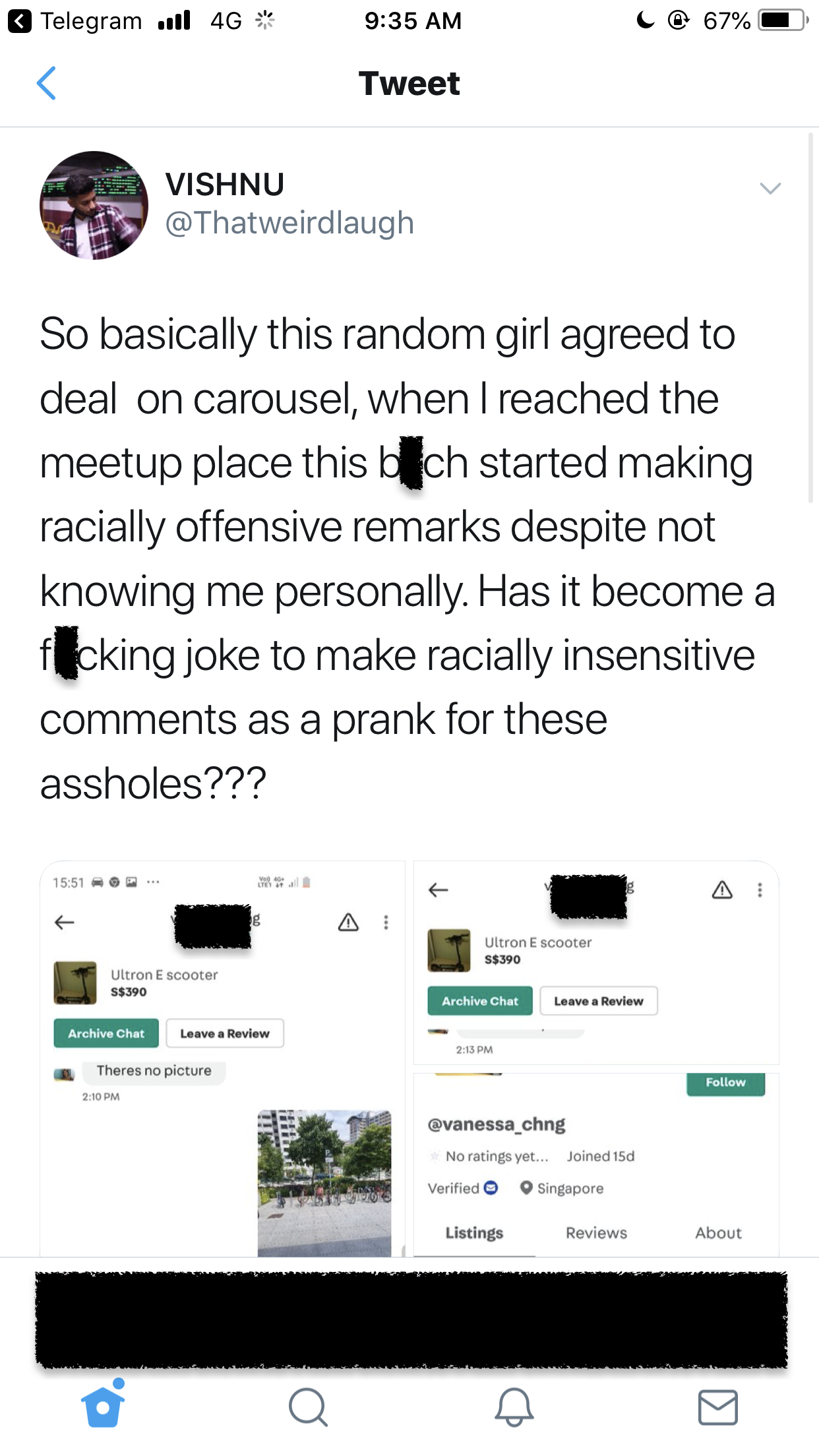Screen dimensions: 819x1456
Task: Open the attached image showing 2:13 PM
Action: [x=596, y=963]
